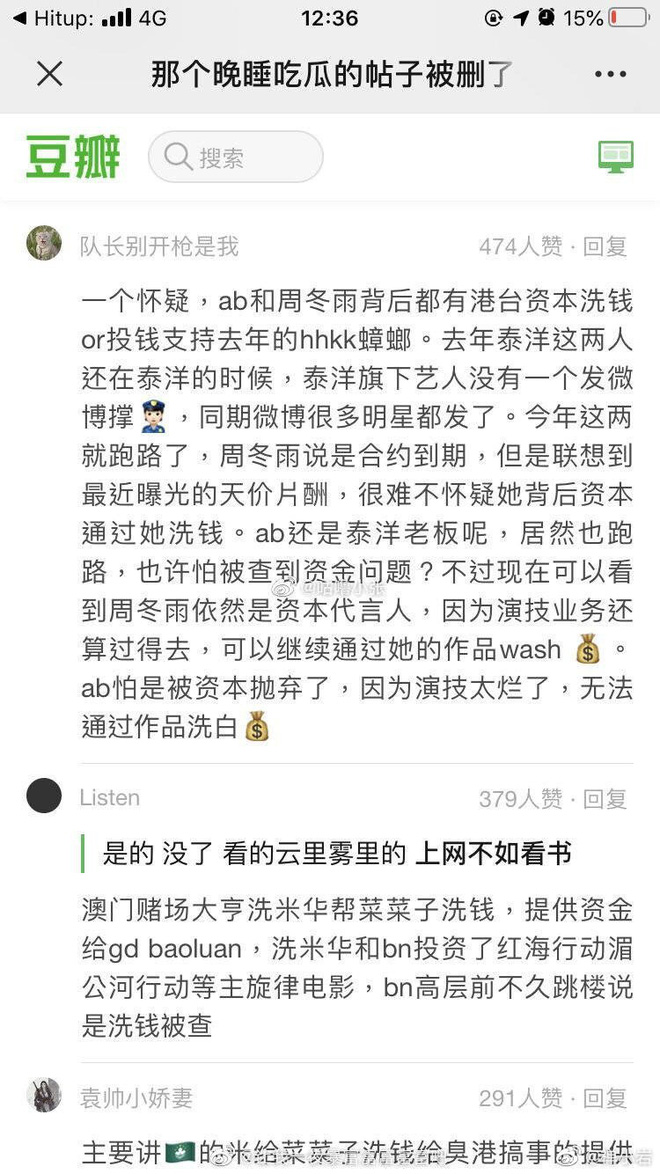View 队长别开枪是我's avatar

tap(44, 243)
